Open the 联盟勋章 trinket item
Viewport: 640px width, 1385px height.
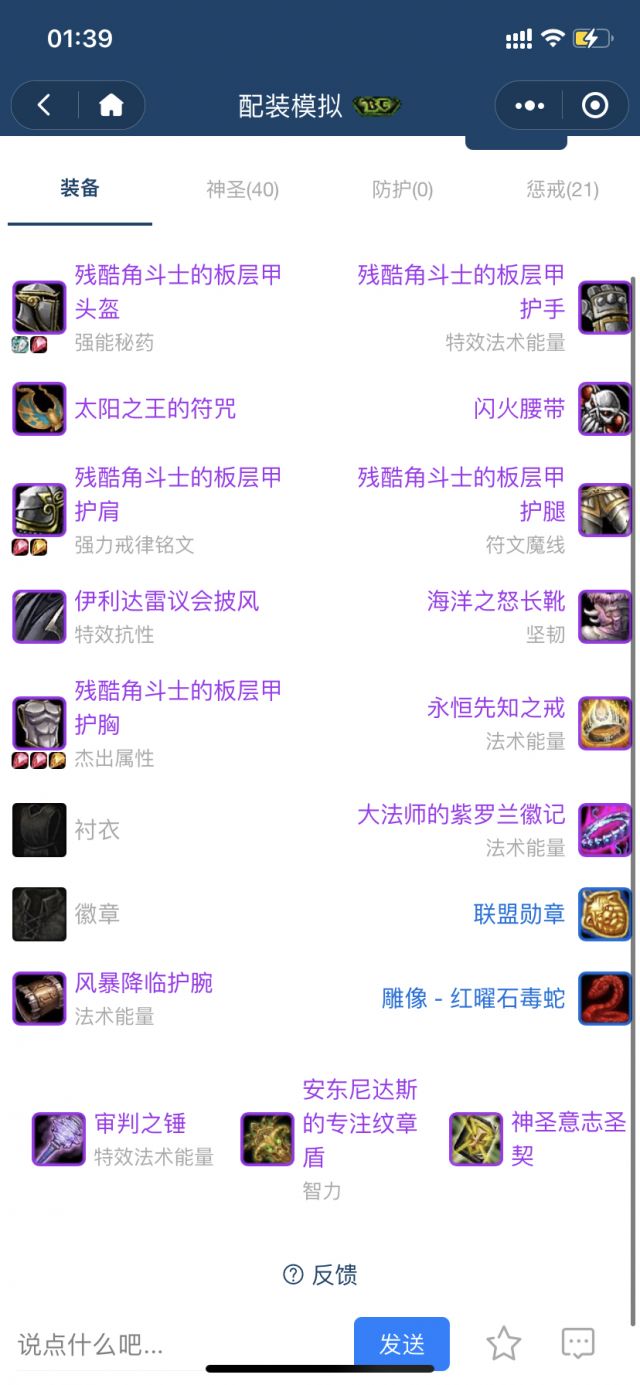tap(519, 913)
